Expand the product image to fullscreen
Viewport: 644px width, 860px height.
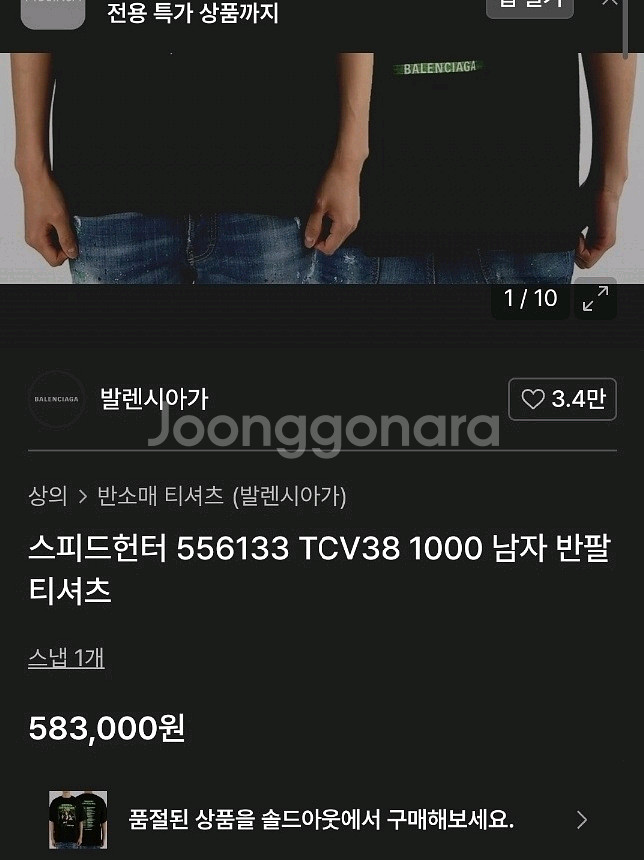point(595,298)
